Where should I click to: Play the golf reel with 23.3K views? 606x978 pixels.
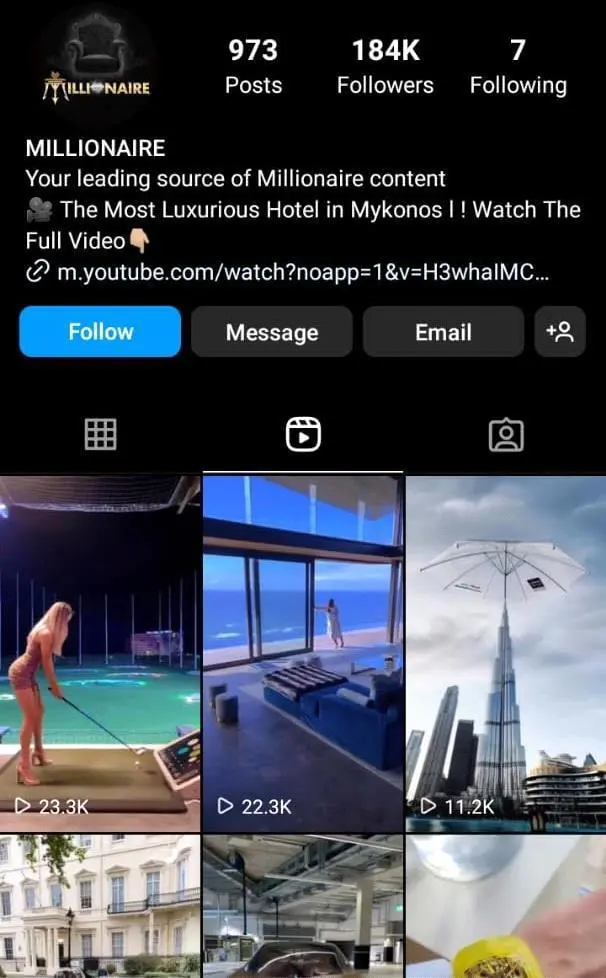pyautogui.click(x=99, y=650)
